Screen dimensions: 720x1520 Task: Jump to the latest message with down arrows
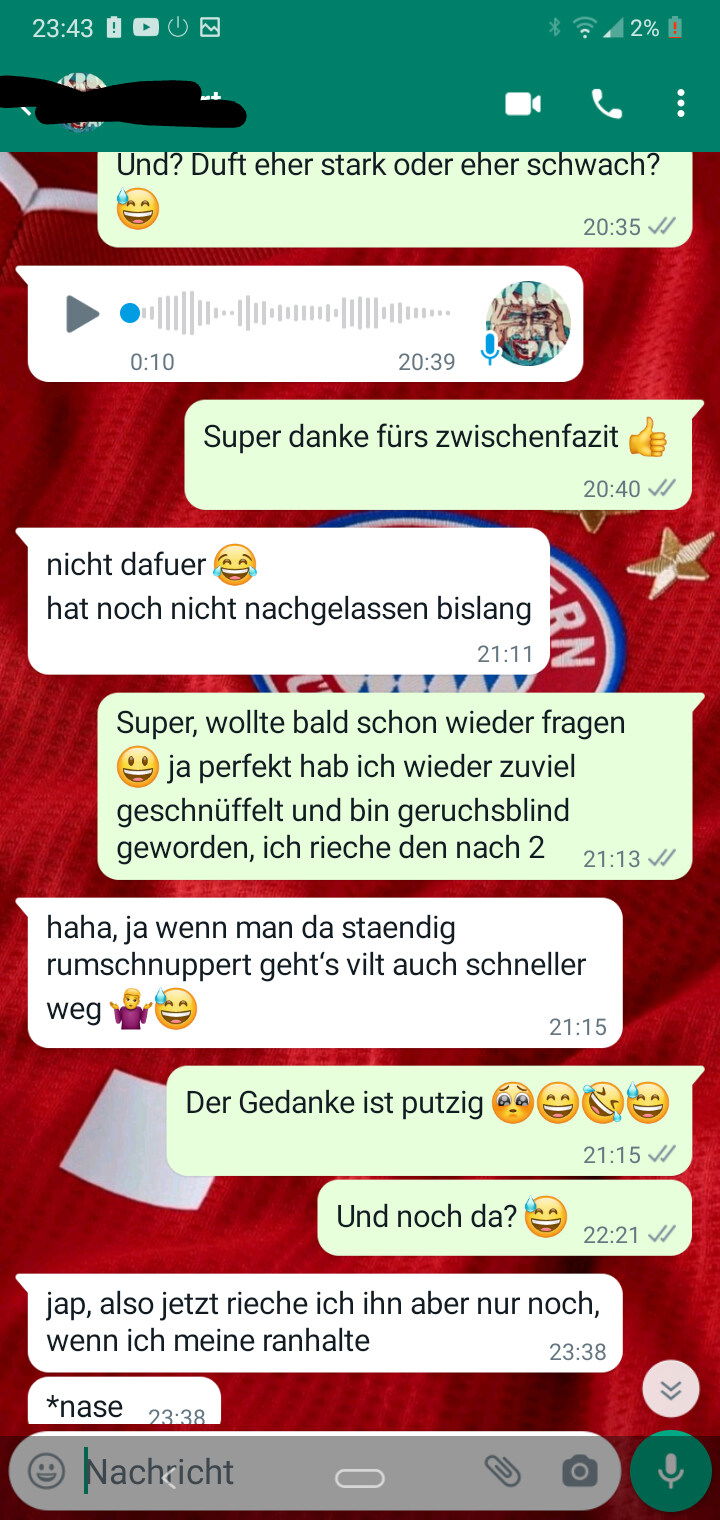click(670, 1389)
